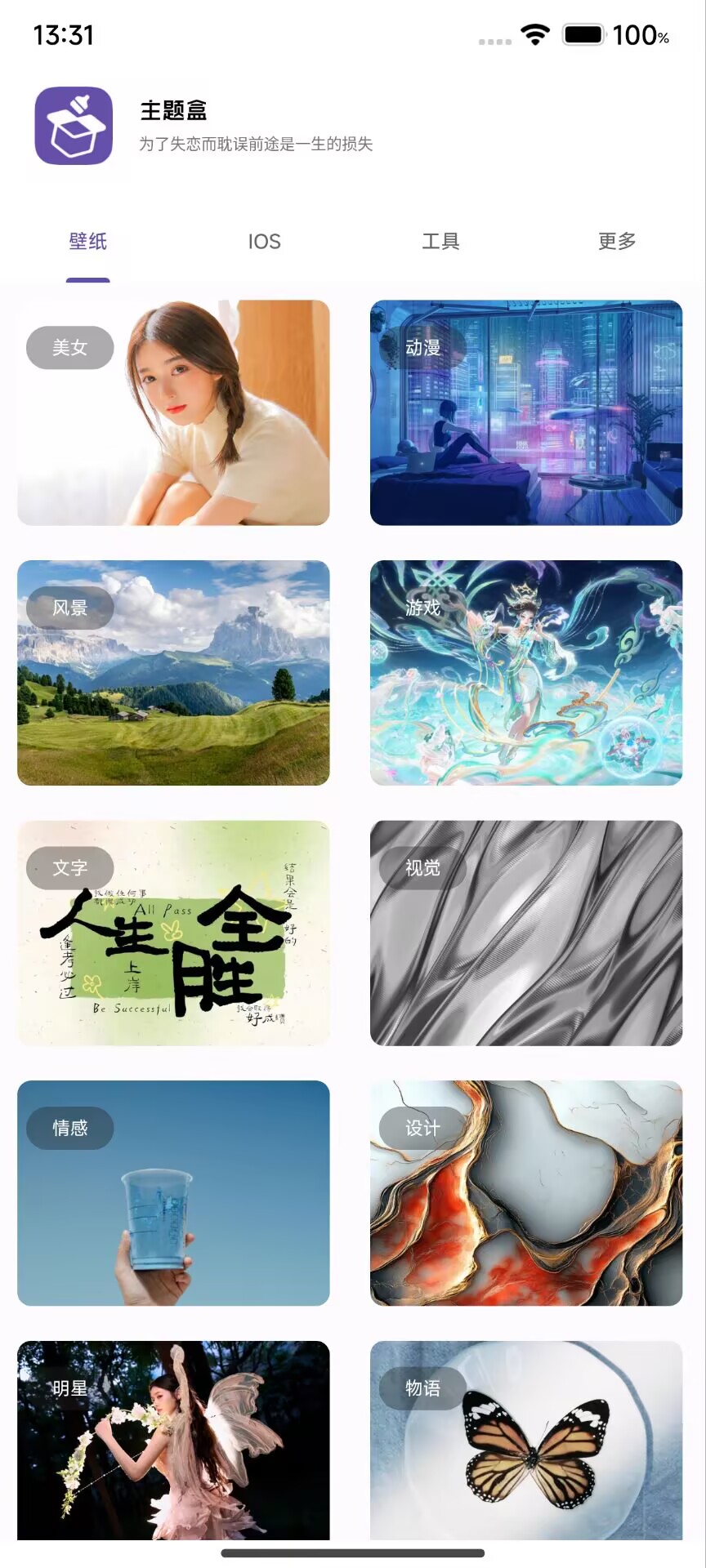706x1568 pixels.
Task: Browse the 风景 wallpaper category
Action: click(x=173, y=673)
